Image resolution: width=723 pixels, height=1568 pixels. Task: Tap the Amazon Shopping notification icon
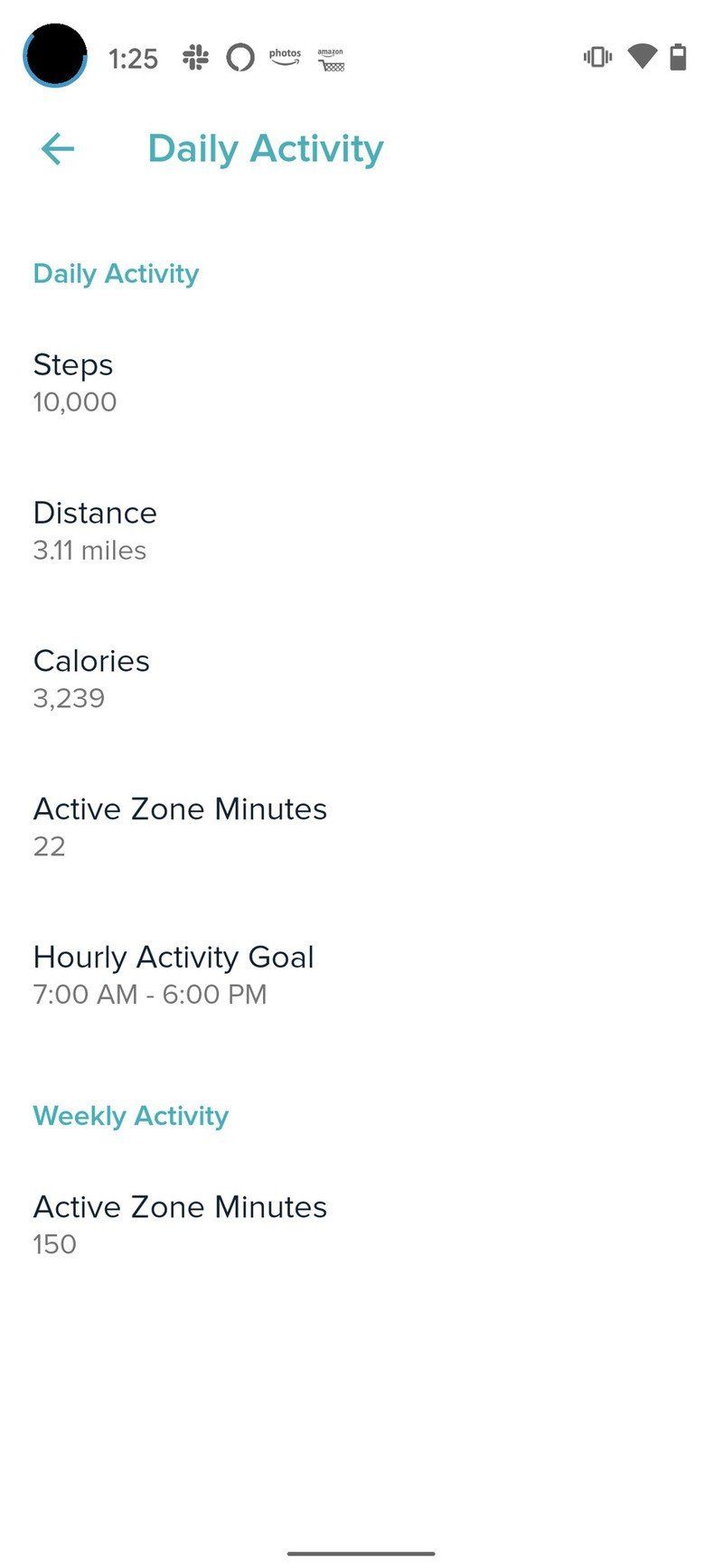[x=330, y=57]
